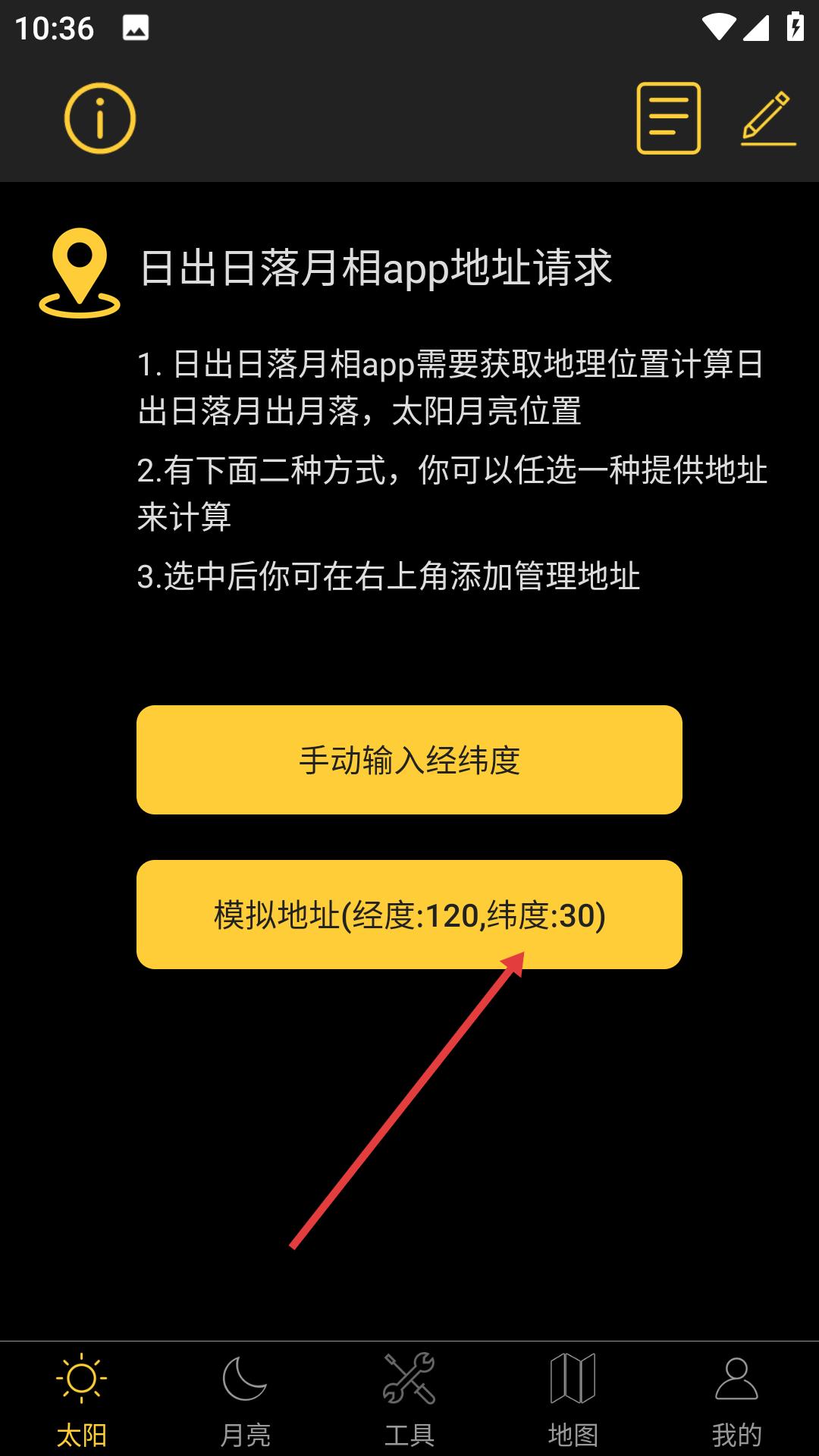Open the address list icon

pyautogui.click(x=668, y=119)
